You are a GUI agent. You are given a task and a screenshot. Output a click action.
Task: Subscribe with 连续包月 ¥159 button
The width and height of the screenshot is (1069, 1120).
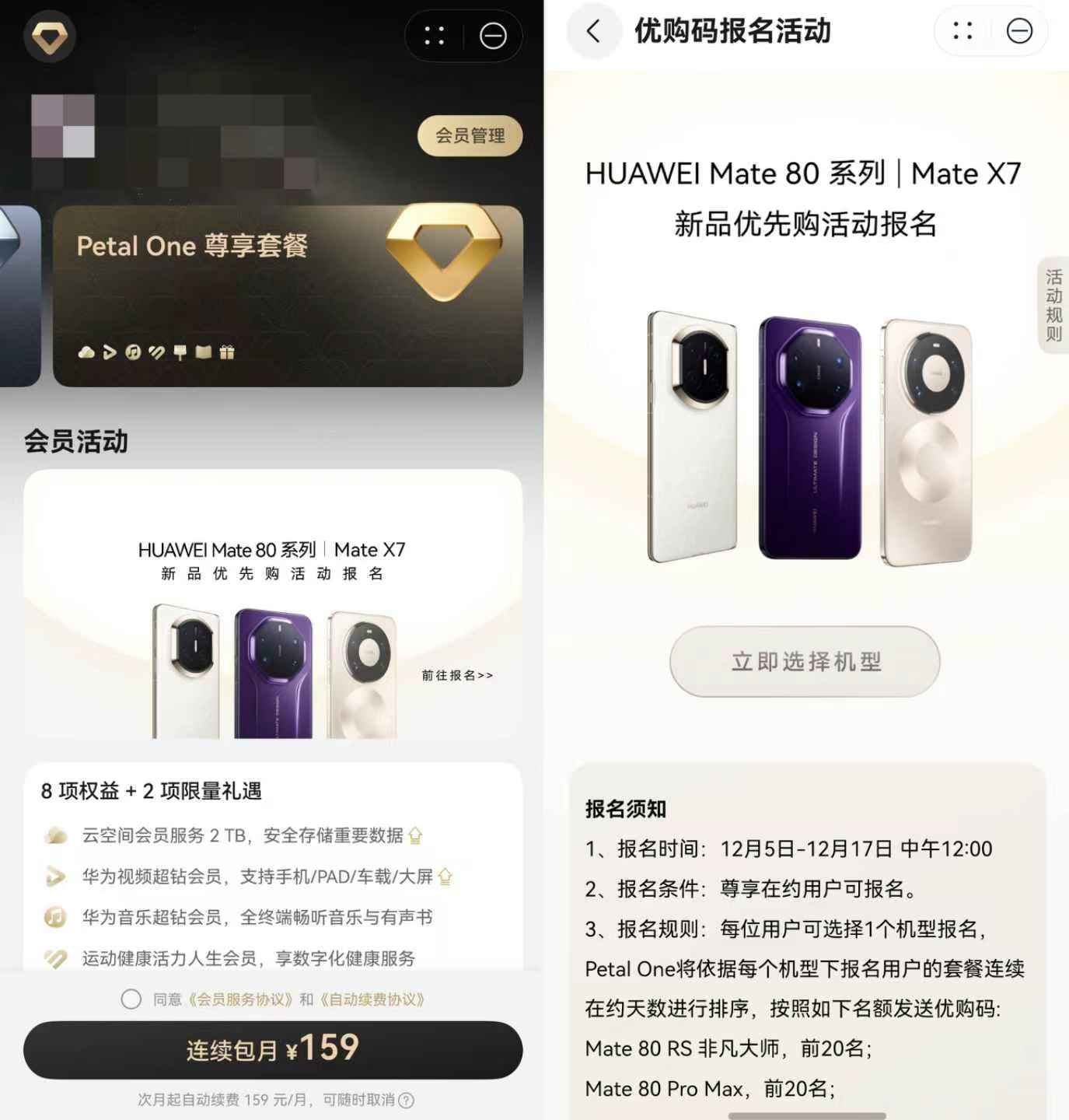click(x=272, y=1049)
